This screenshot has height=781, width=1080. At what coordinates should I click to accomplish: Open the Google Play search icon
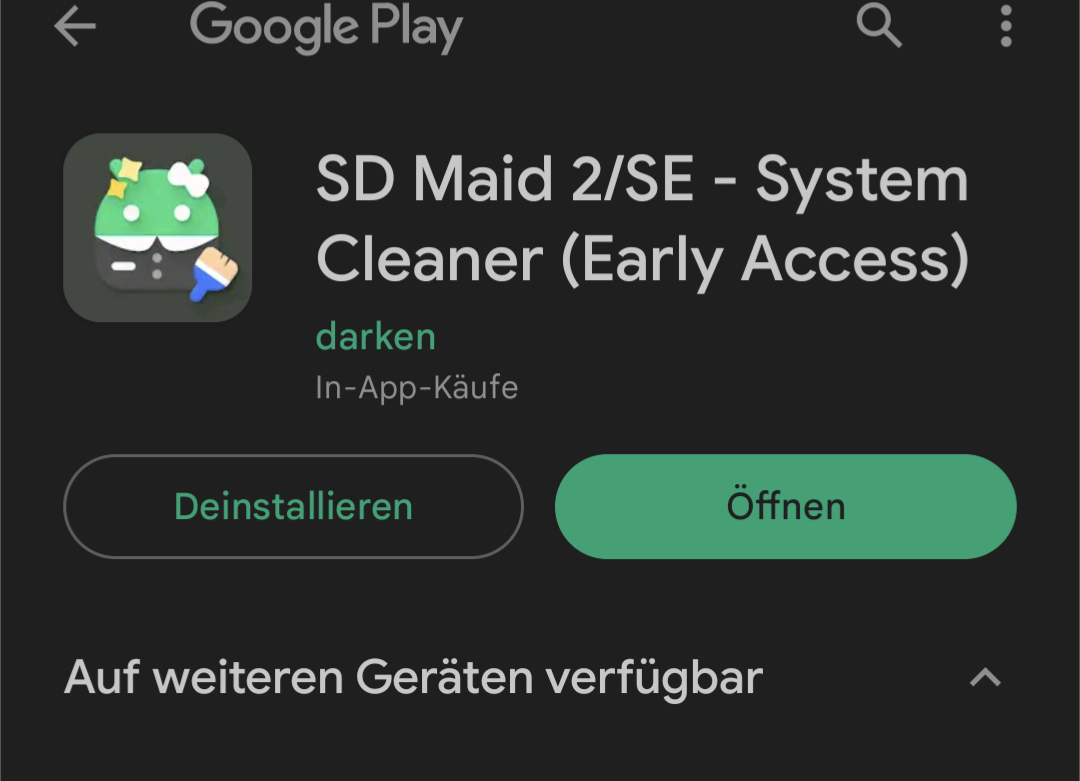pyautogui.click(x=879, y=26)
